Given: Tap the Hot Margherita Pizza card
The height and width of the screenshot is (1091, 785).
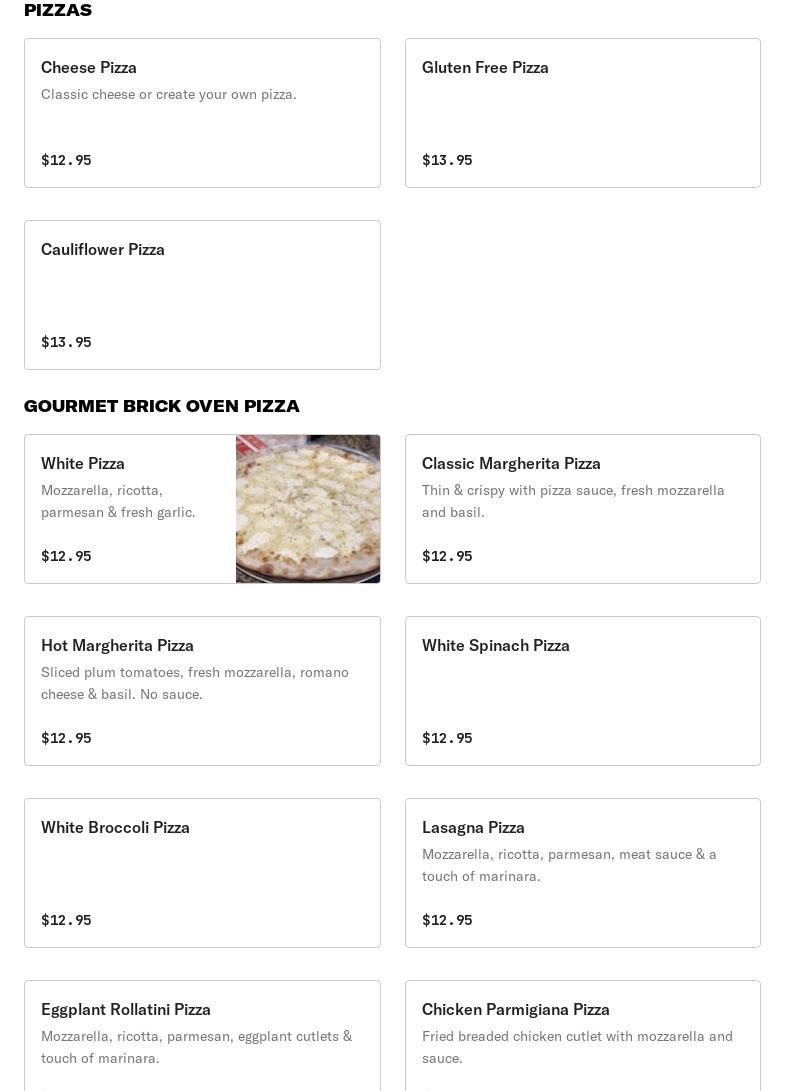Looking at the screenshot, I should (202, 691).
